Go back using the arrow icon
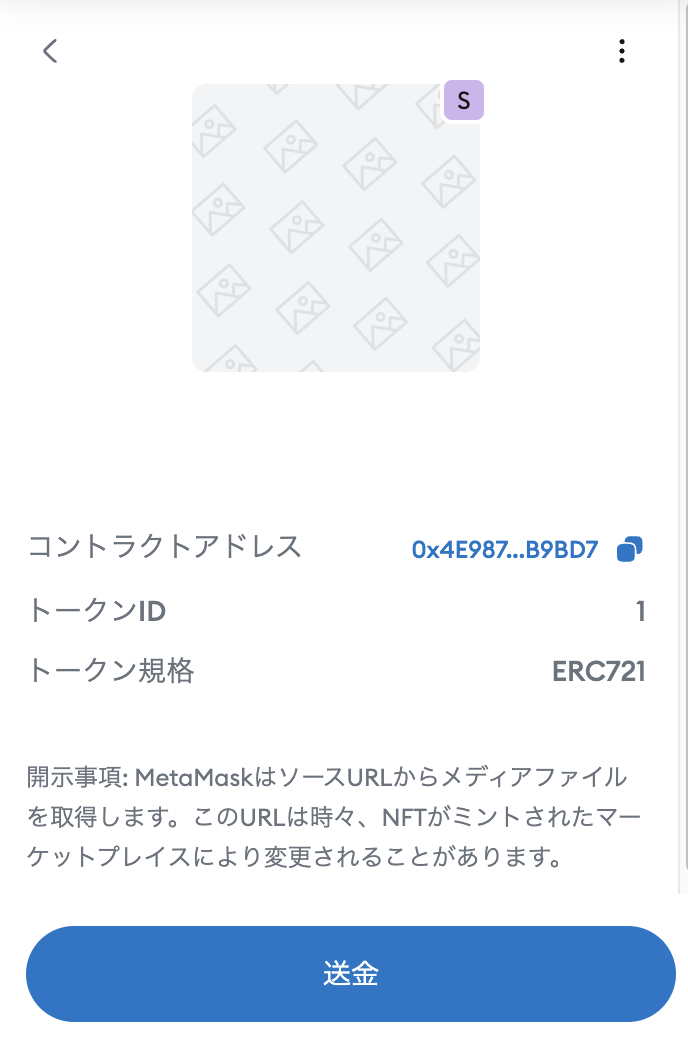Viewport: 688px width, 1052px height. coord(50,51)
